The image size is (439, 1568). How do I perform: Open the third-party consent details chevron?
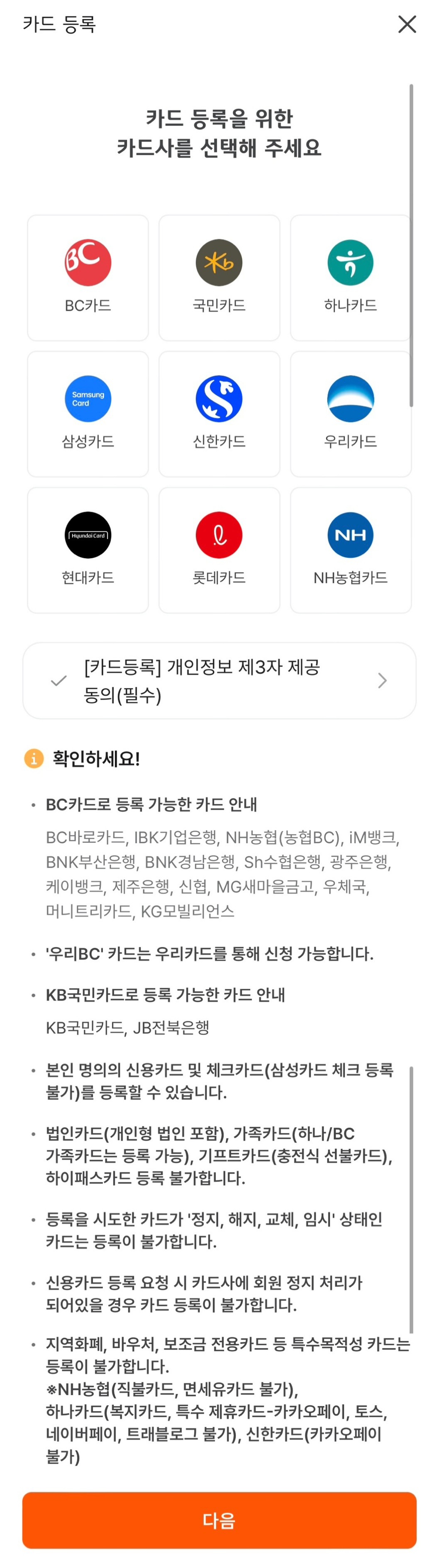click(x=382, y=681)
